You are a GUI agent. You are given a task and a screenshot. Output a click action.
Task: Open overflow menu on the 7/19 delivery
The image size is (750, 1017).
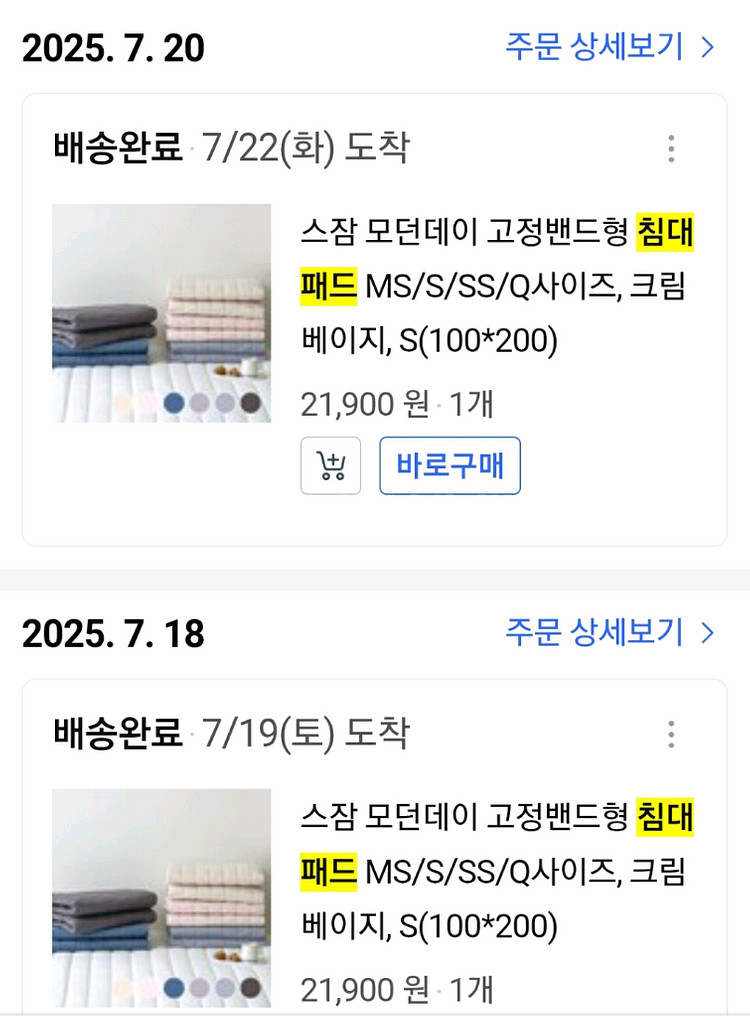pos(671,735)
